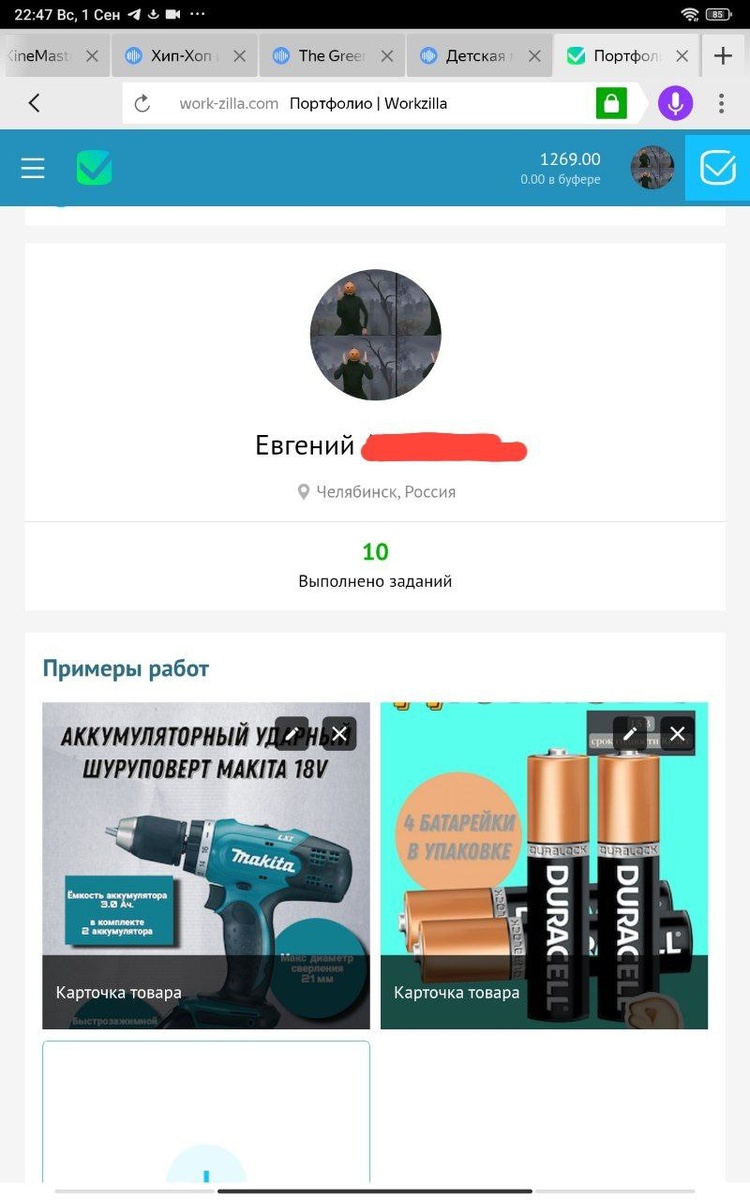Open the navigation hamburger menu

33,167
